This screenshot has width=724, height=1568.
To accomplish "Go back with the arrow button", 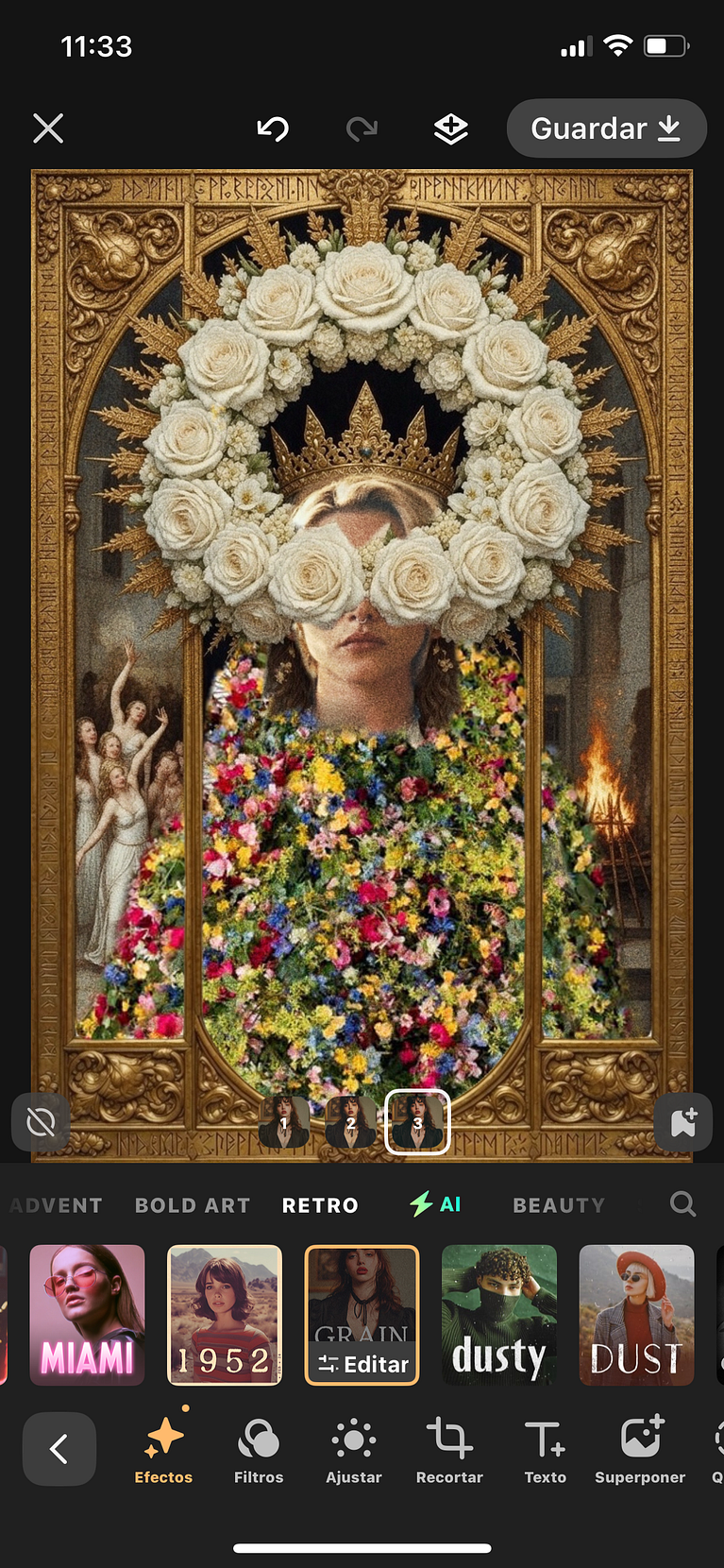I will (59, 1448).
